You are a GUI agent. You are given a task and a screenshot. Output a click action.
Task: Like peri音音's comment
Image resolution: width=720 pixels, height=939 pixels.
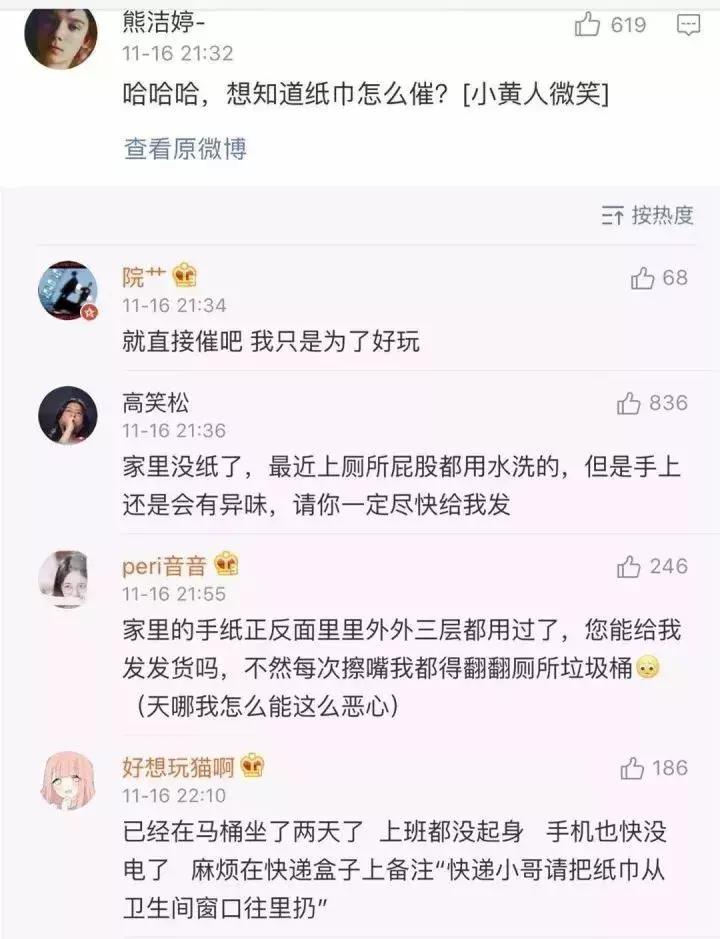pyautogui.click(x=627, y=566)
